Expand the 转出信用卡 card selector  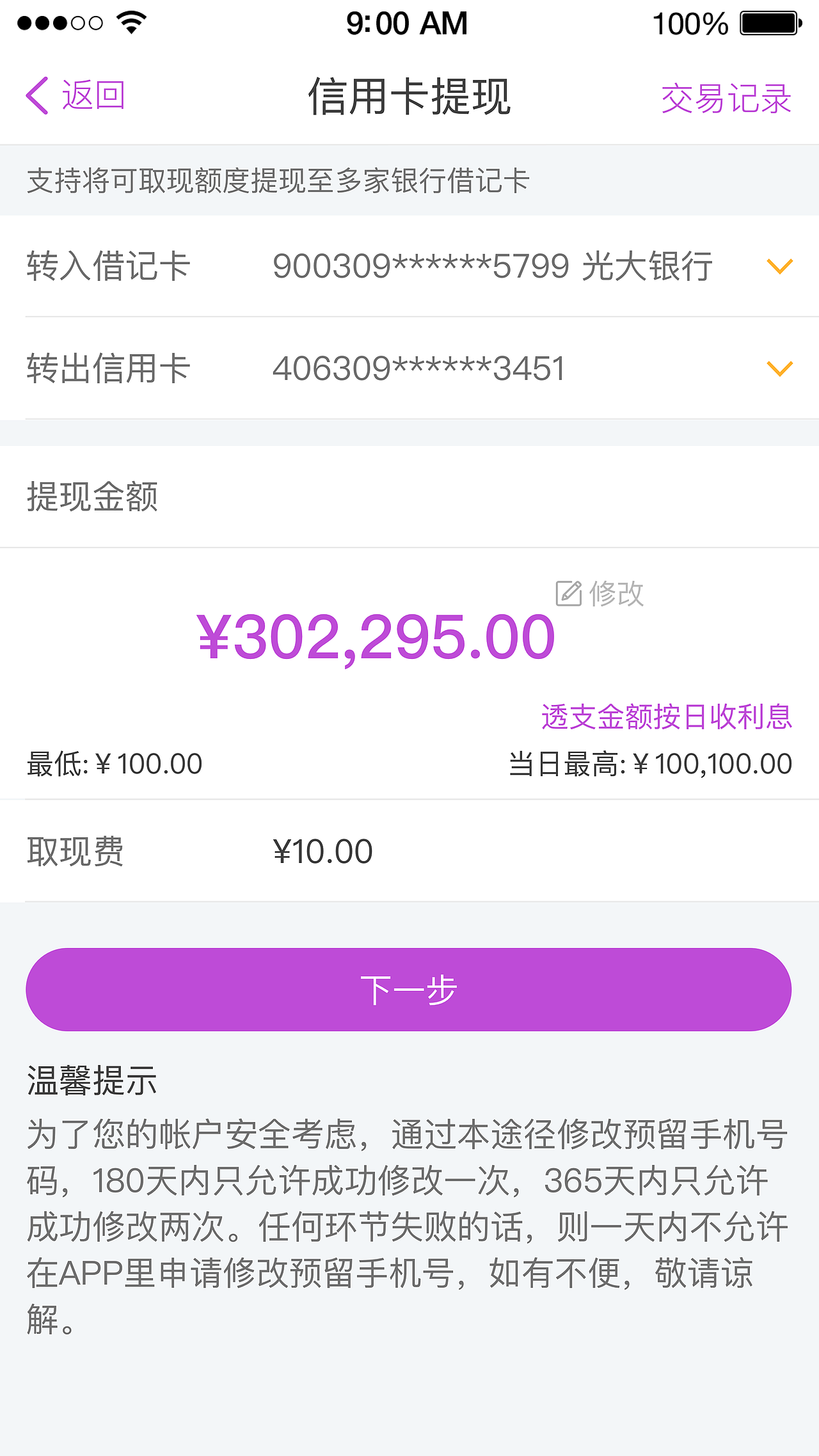point(409,369)
